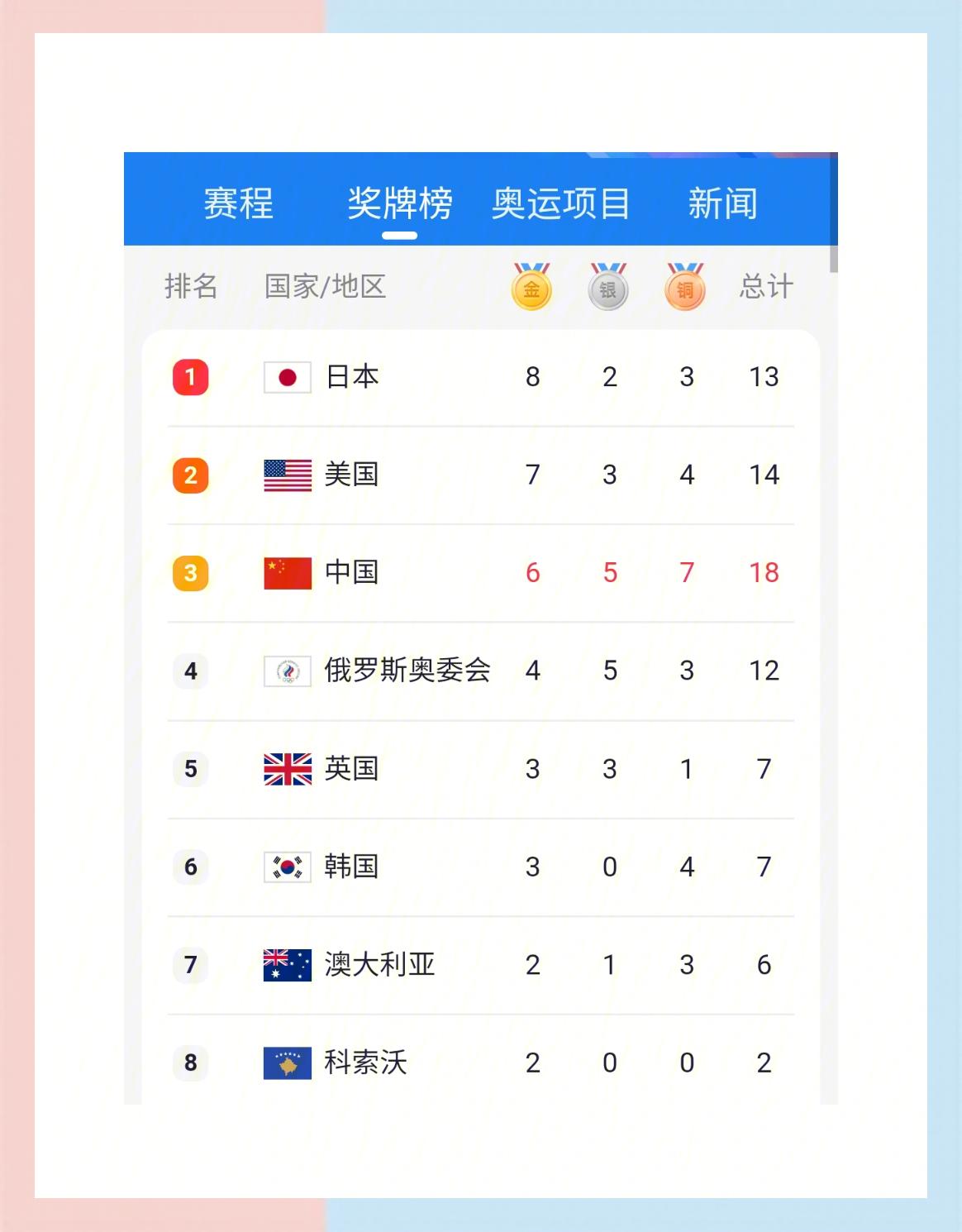Click the bronze medal icon in header
Viewport: 962px width, 1232px height.
(x=685, y=285)
